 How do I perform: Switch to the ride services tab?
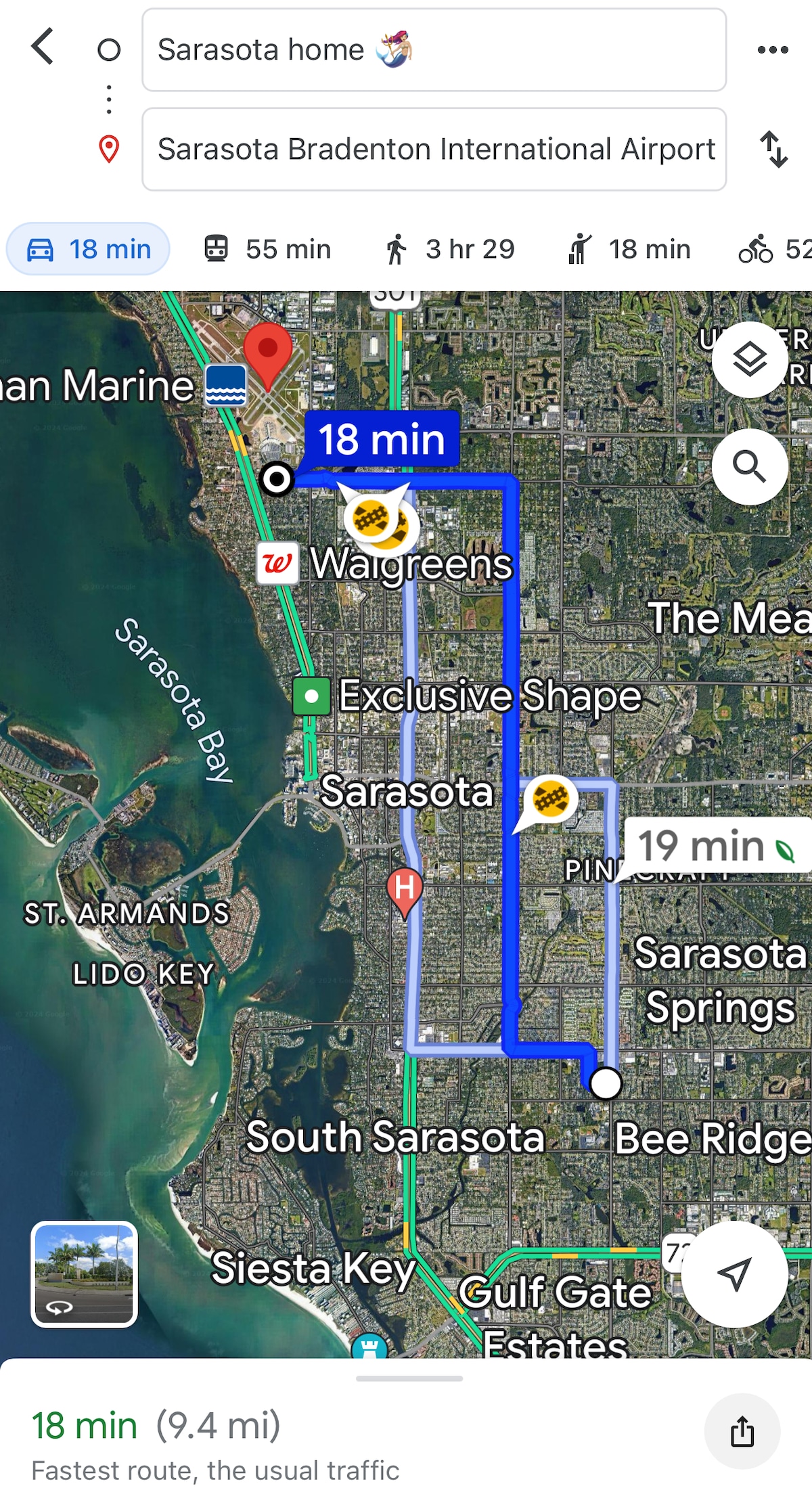pyautogui.click(x=629, y=249)
